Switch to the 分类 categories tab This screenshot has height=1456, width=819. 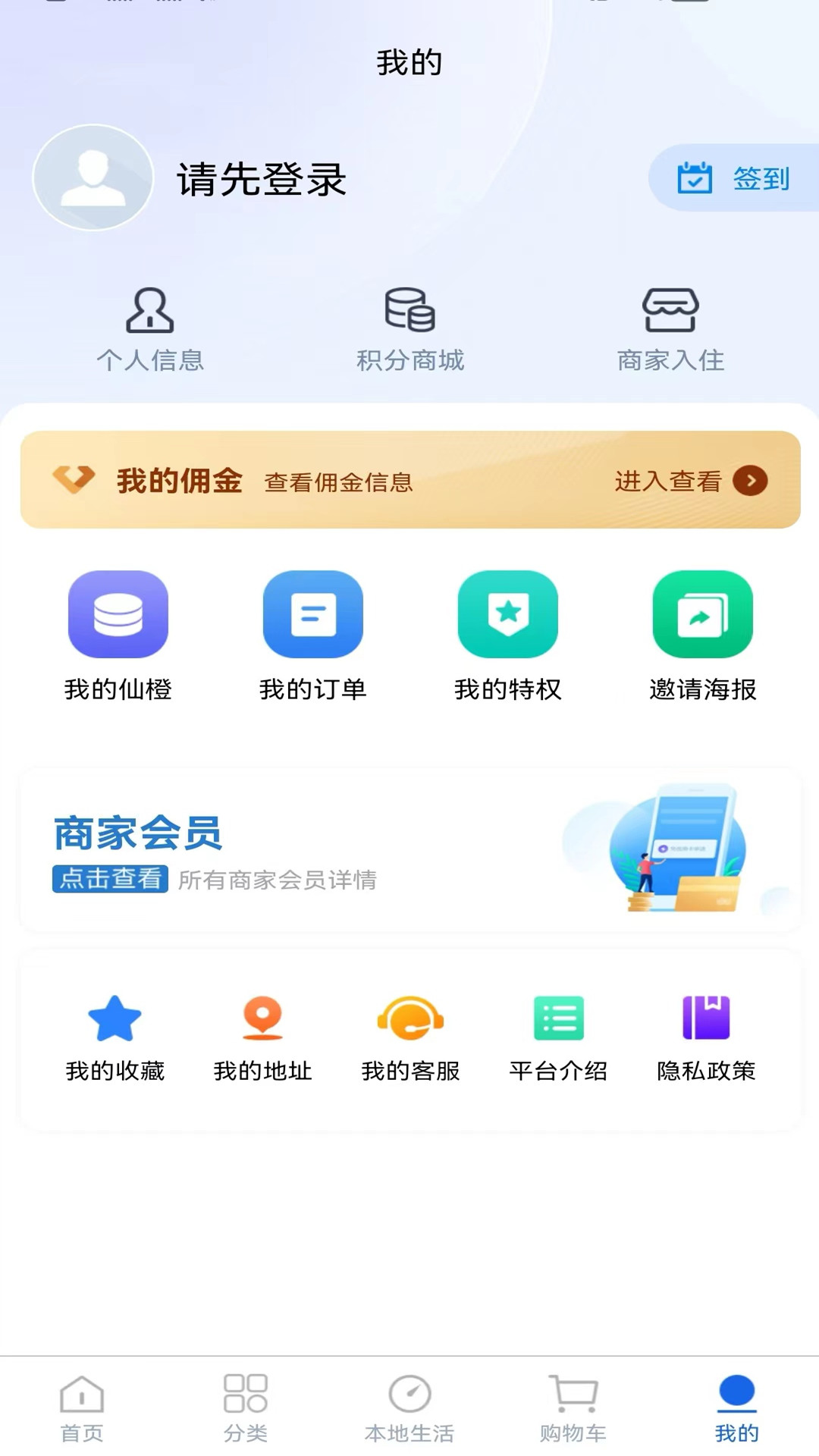[x=246, y=1408]
